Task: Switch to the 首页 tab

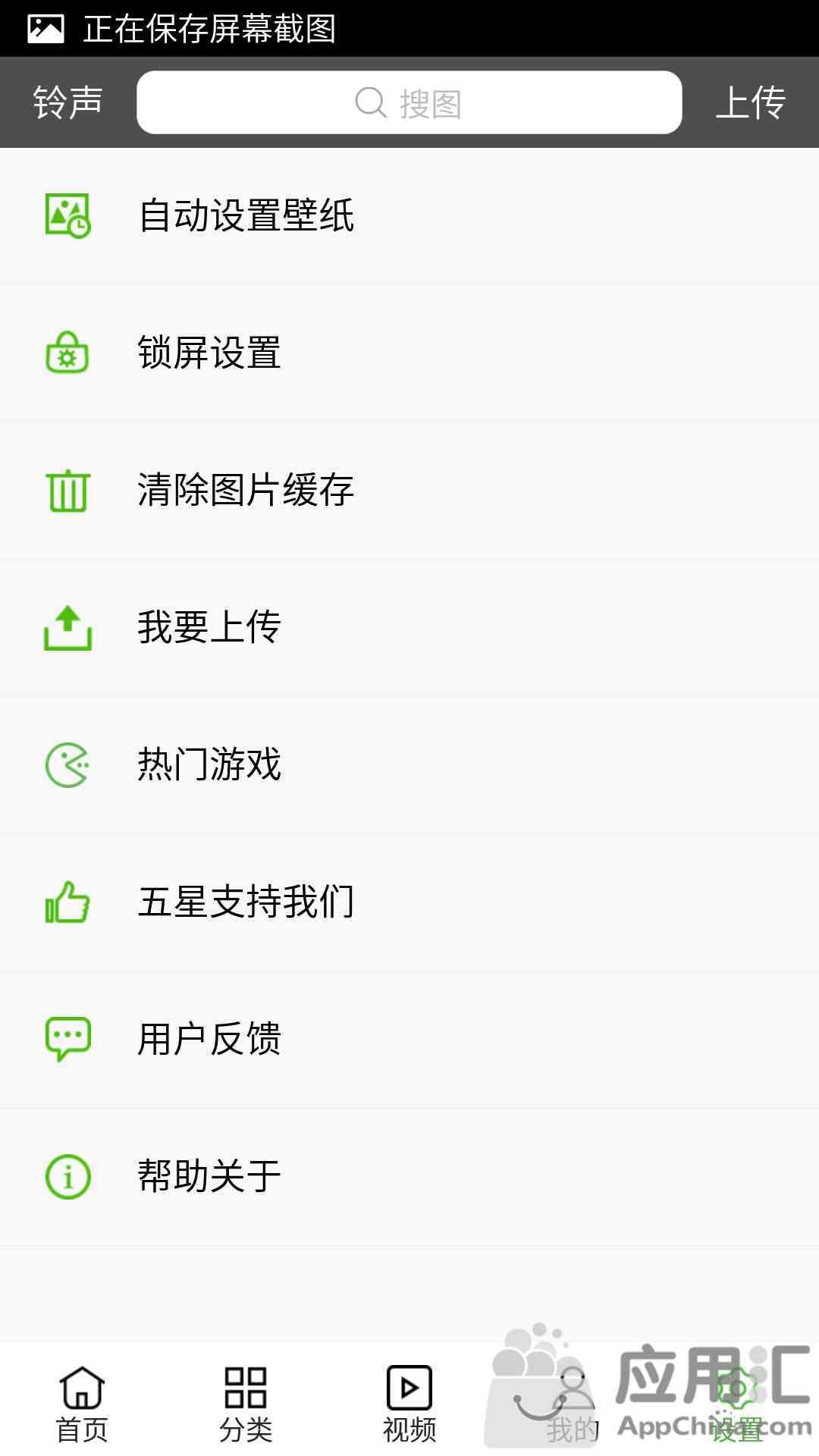Action: [82, 1404]
